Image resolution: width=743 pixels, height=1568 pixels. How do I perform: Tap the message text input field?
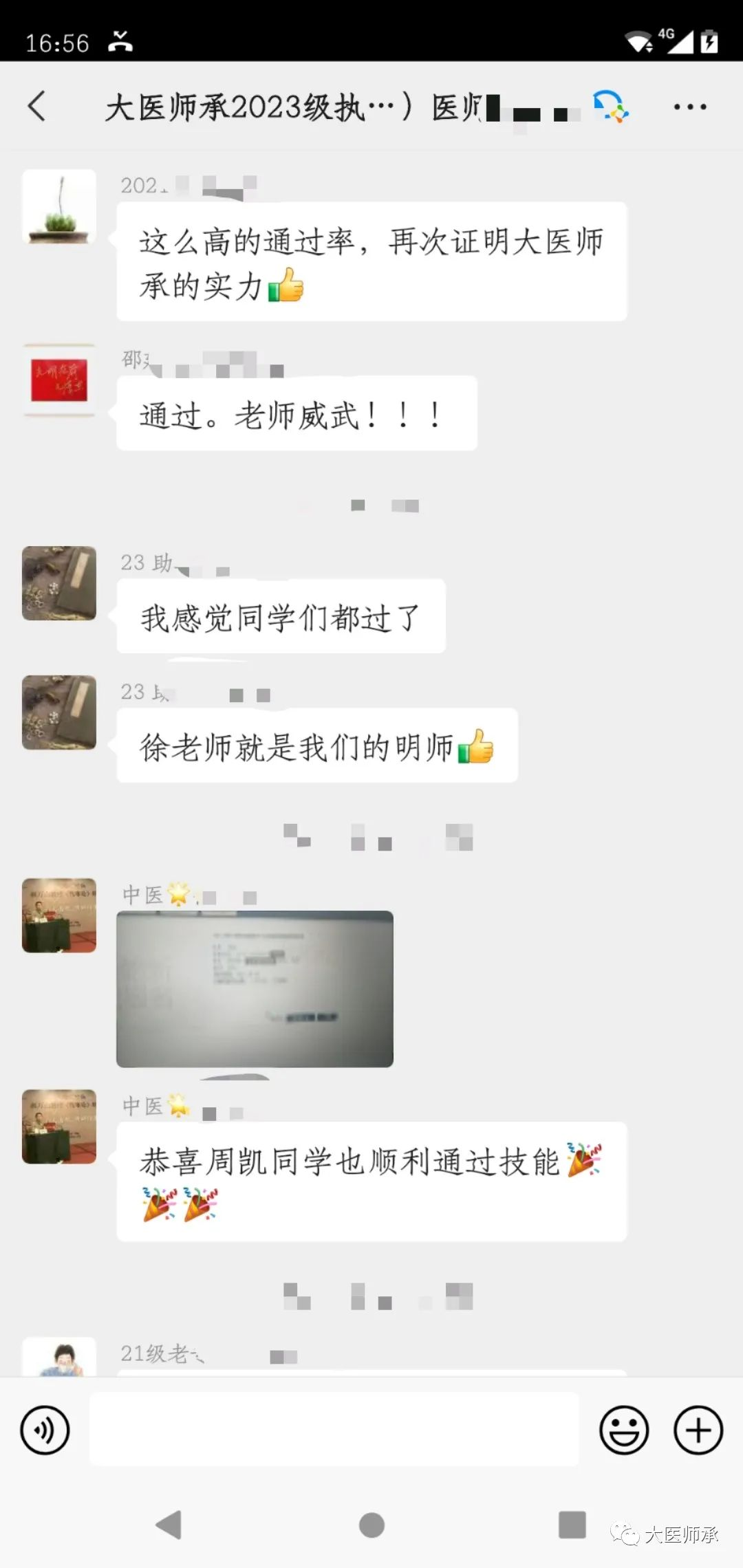pos(334,1429)
